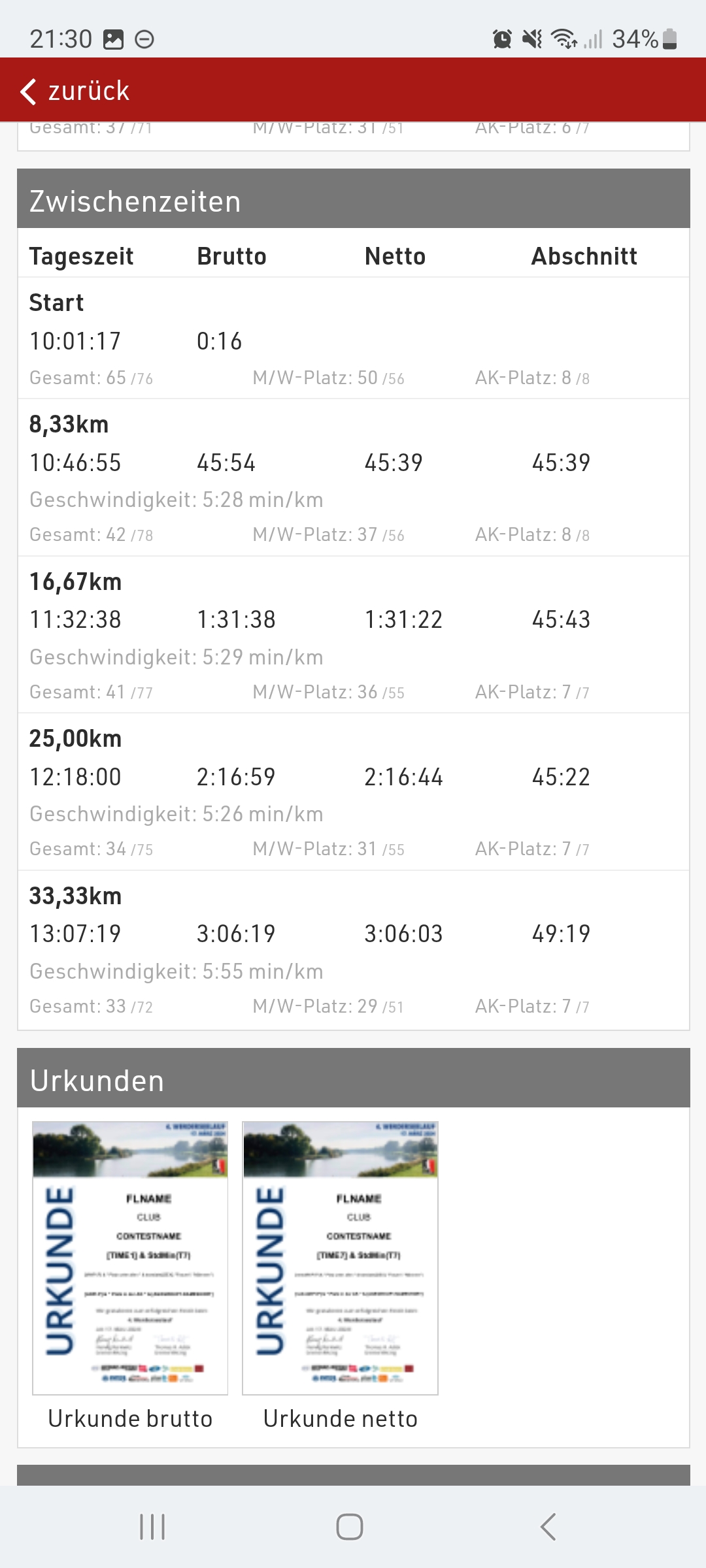Open the Urkunde brutto certificate
This screenshot has width=706, height=1568.
coord(130,1258)
